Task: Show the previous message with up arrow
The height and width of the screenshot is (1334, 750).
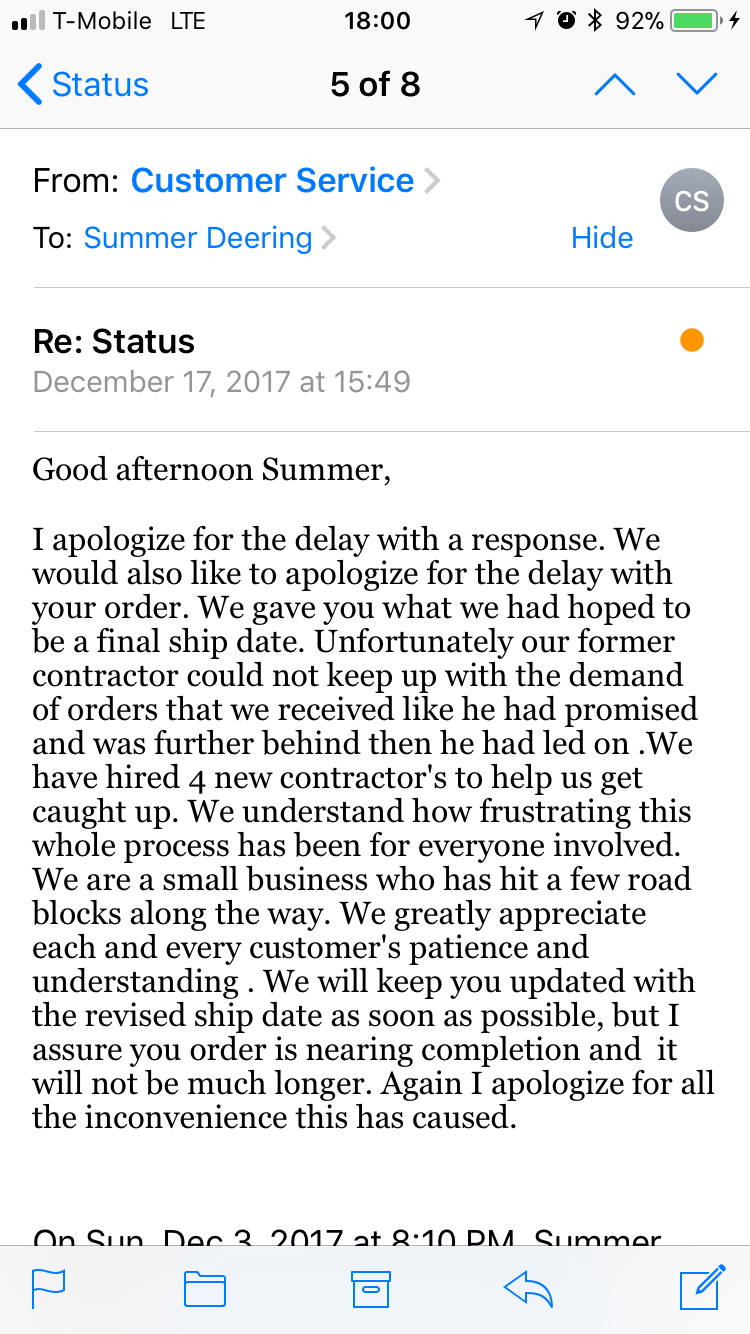Action: (614, 85)
